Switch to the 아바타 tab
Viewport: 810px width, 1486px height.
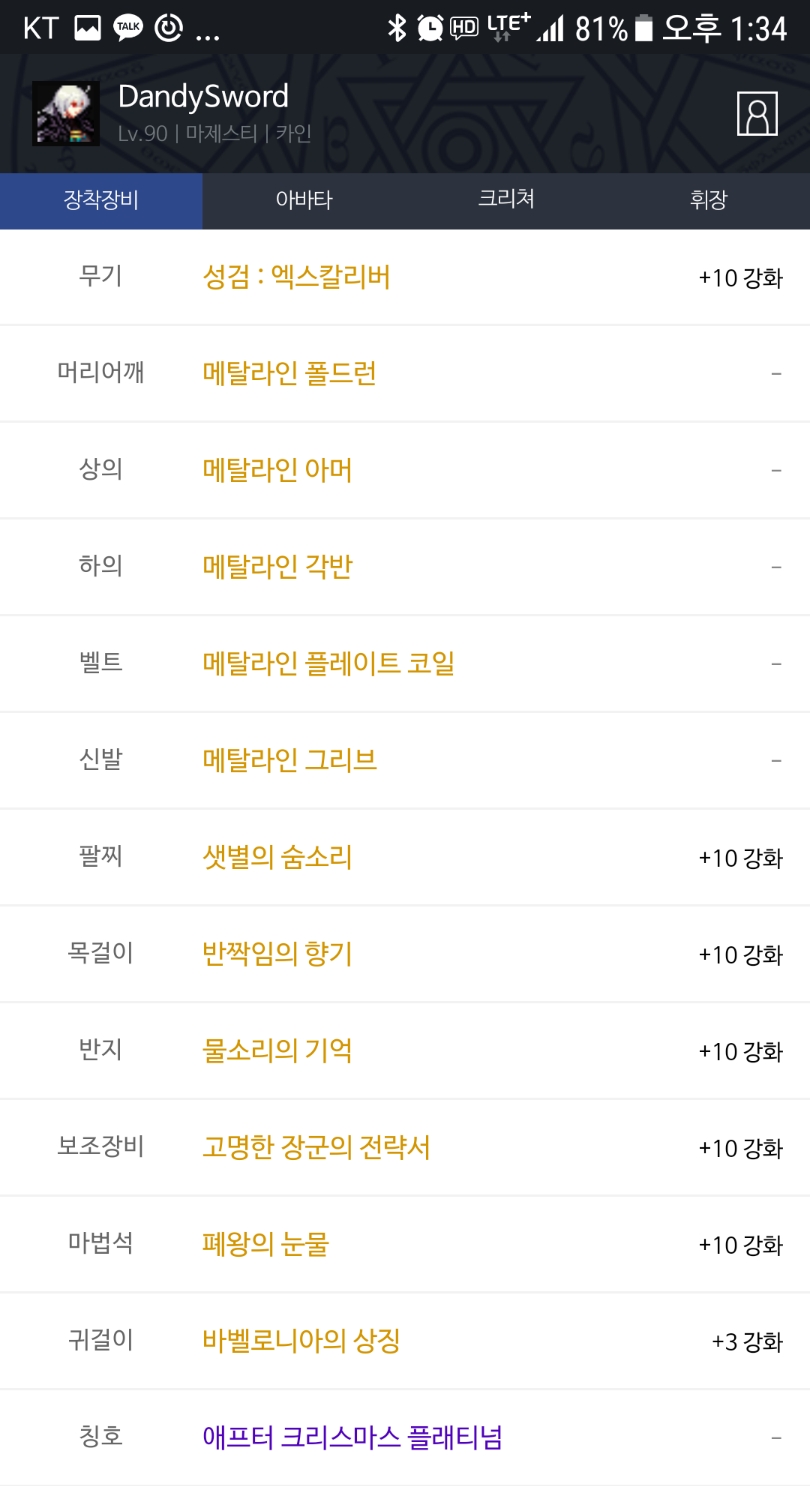(x=304, y=201)
